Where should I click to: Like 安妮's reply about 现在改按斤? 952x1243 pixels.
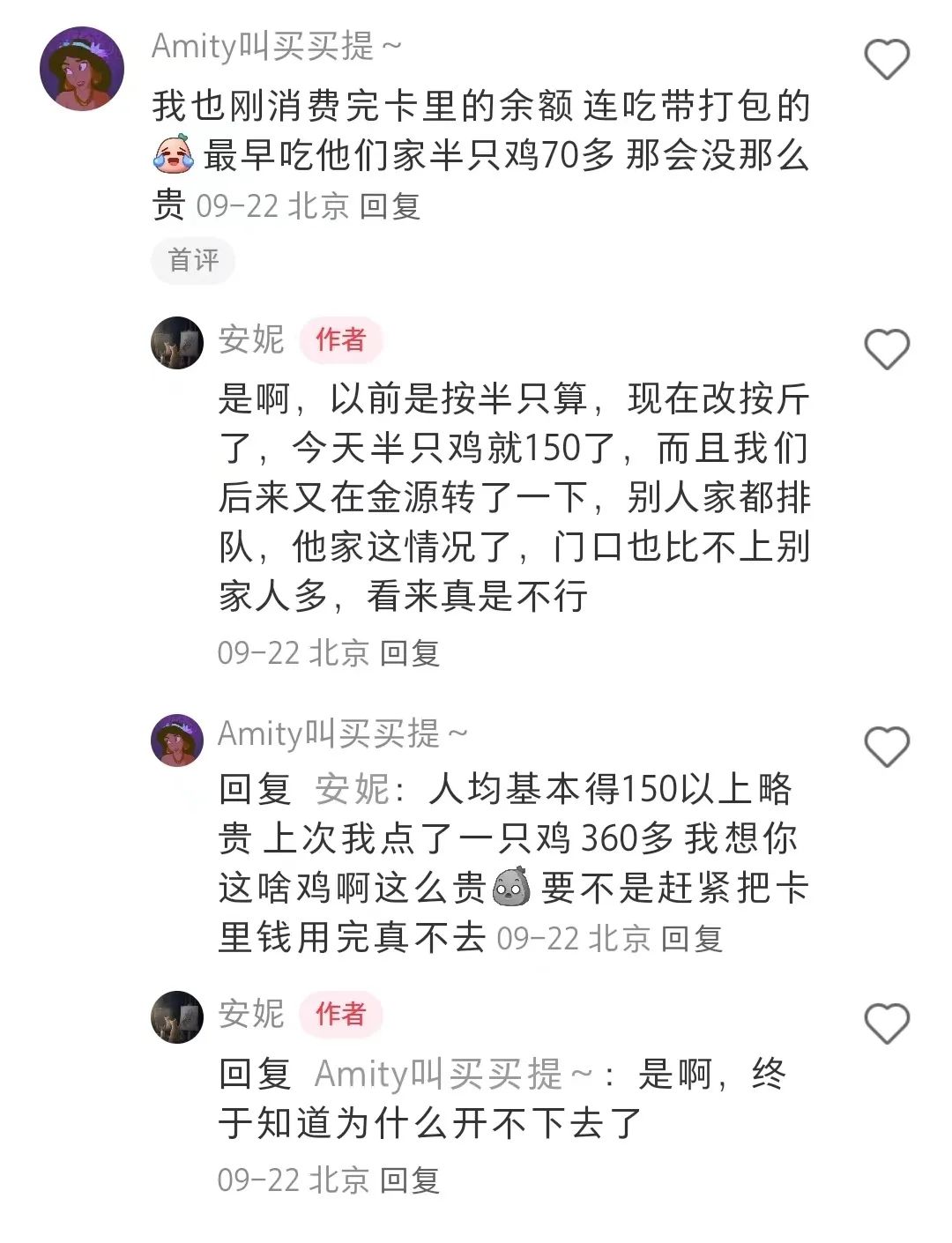pos(886,349)
